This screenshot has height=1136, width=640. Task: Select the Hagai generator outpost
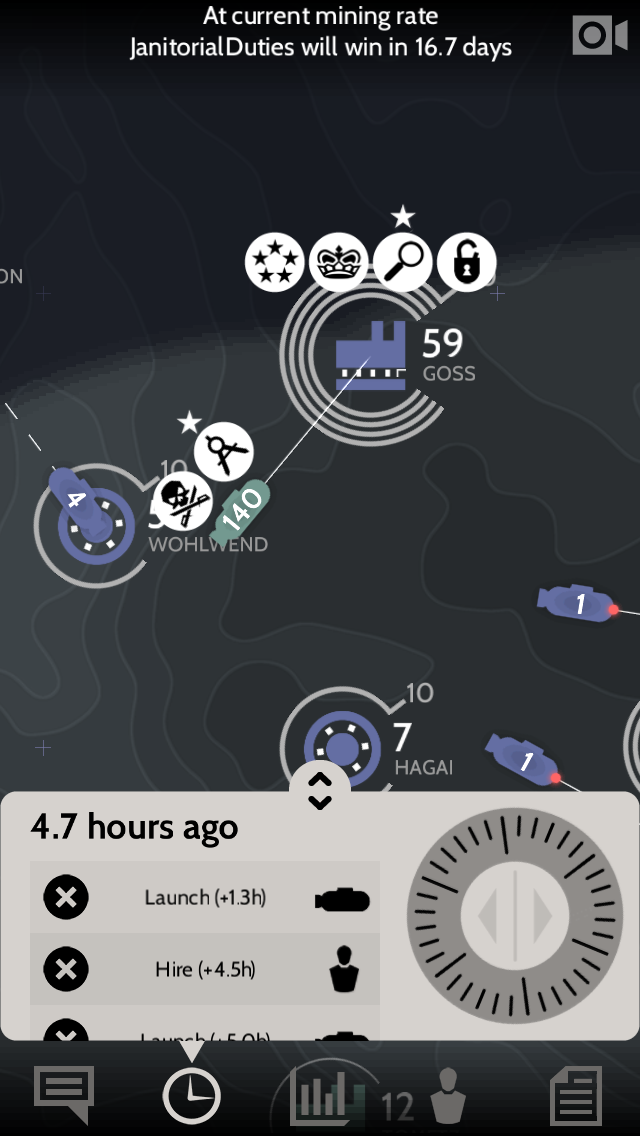(342, 747)
